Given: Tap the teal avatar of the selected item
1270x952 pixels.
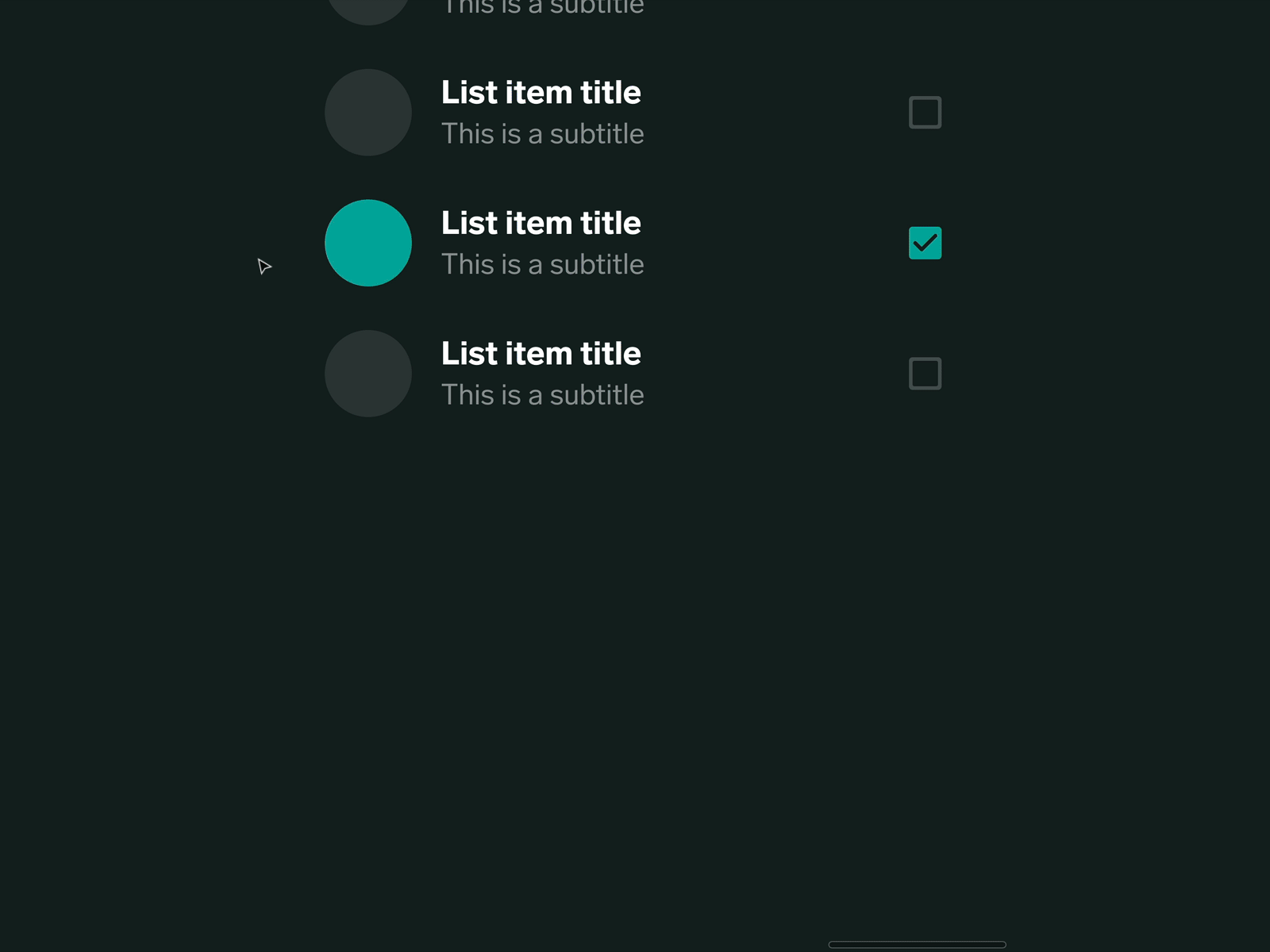Looking at the screenshot, I should (x=368, y=243).
